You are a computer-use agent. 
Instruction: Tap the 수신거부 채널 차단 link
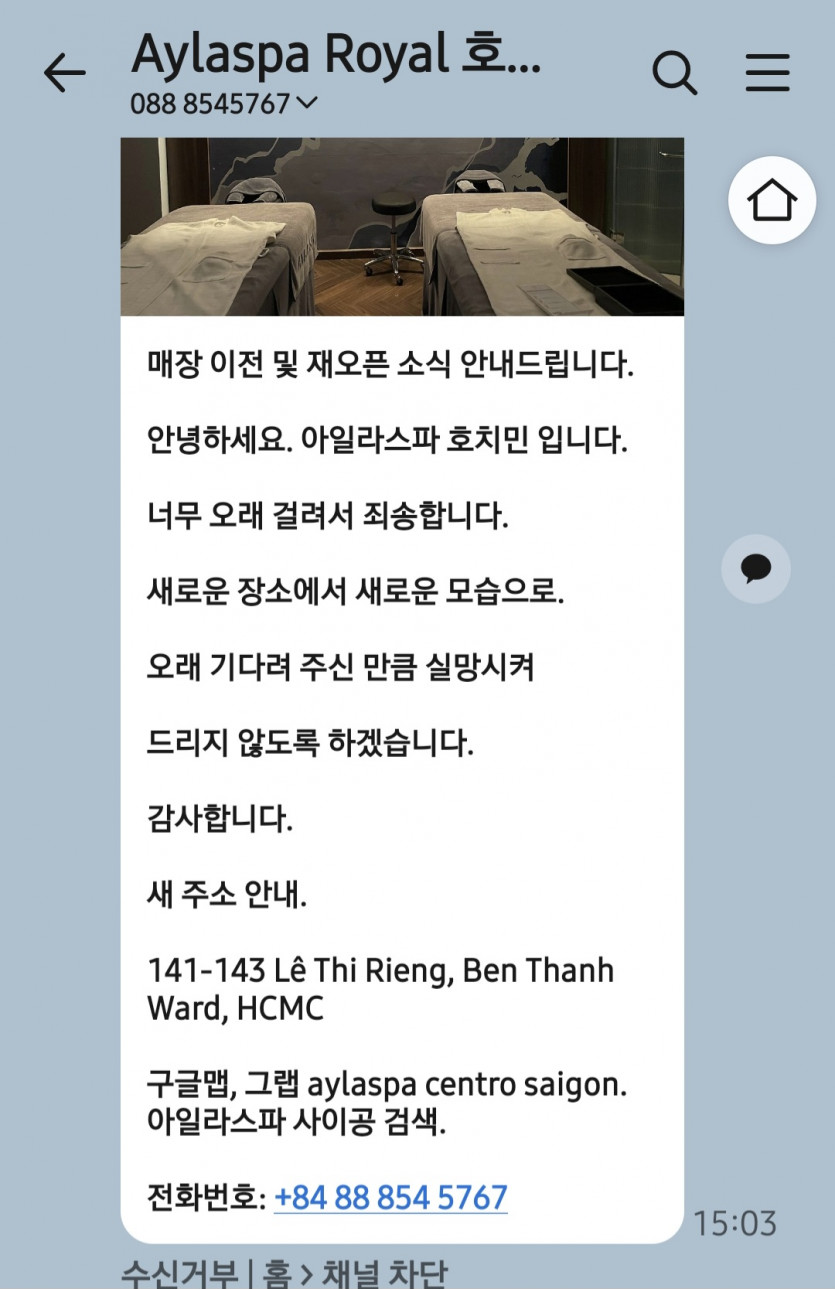pyautogui.click(x=284, y=1272)
